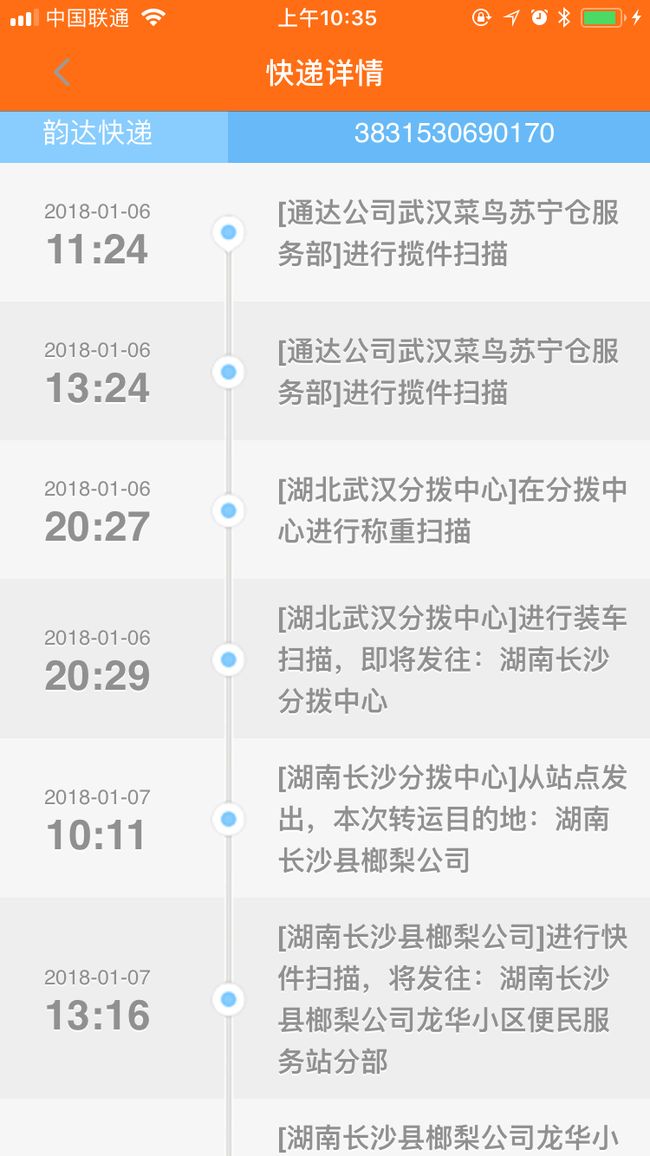Go back from the 快递详情 page

pos(61,73)
